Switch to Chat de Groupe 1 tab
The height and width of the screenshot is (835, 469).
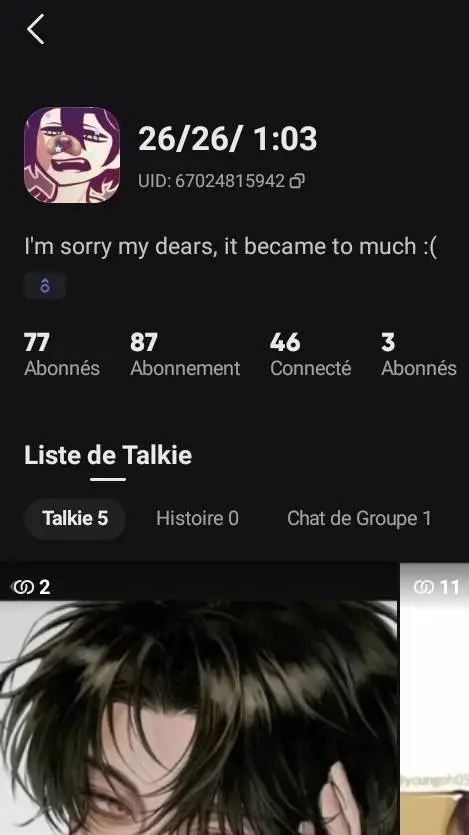point(359,519)
